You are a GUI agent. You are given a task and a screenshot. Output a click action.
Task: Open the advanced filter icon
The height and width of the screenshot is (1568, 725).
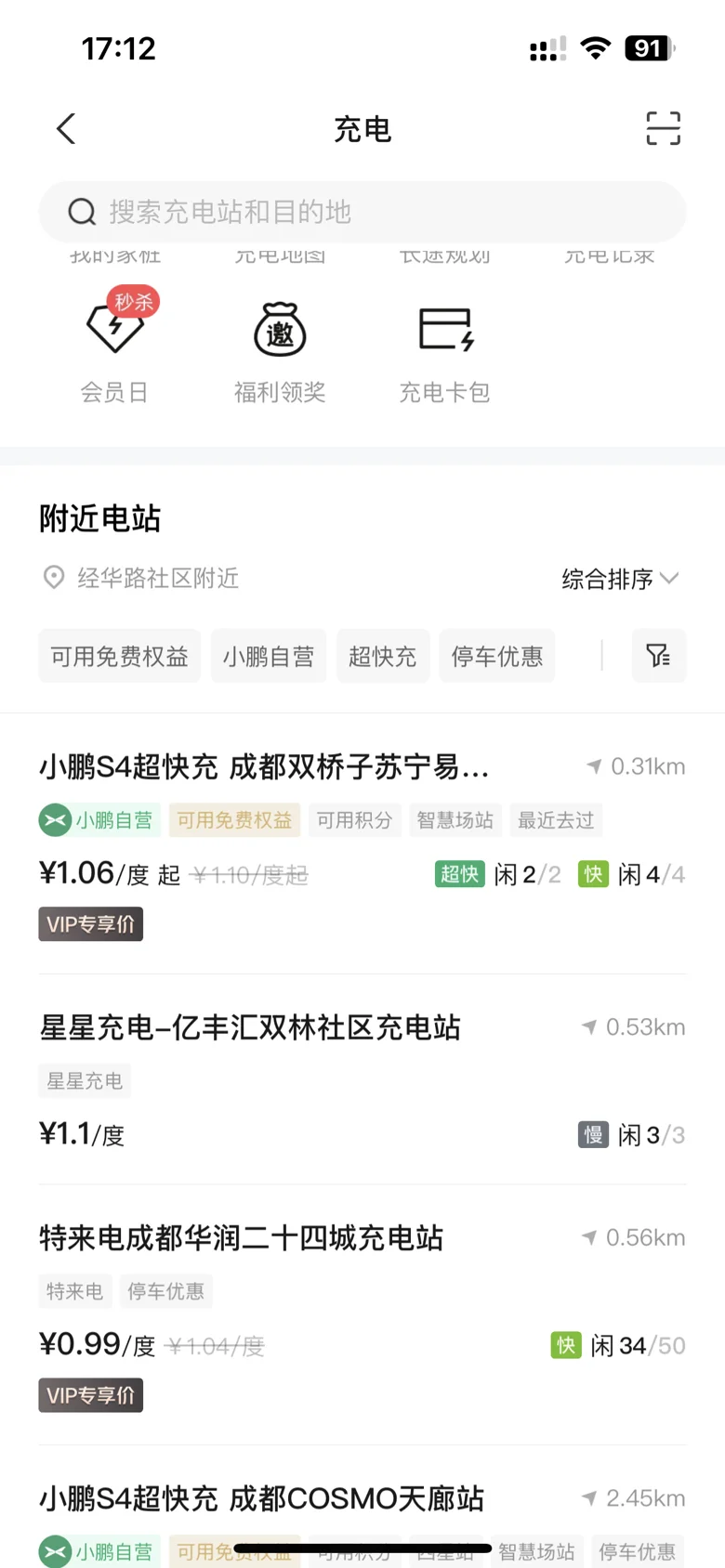coord(659,656)
